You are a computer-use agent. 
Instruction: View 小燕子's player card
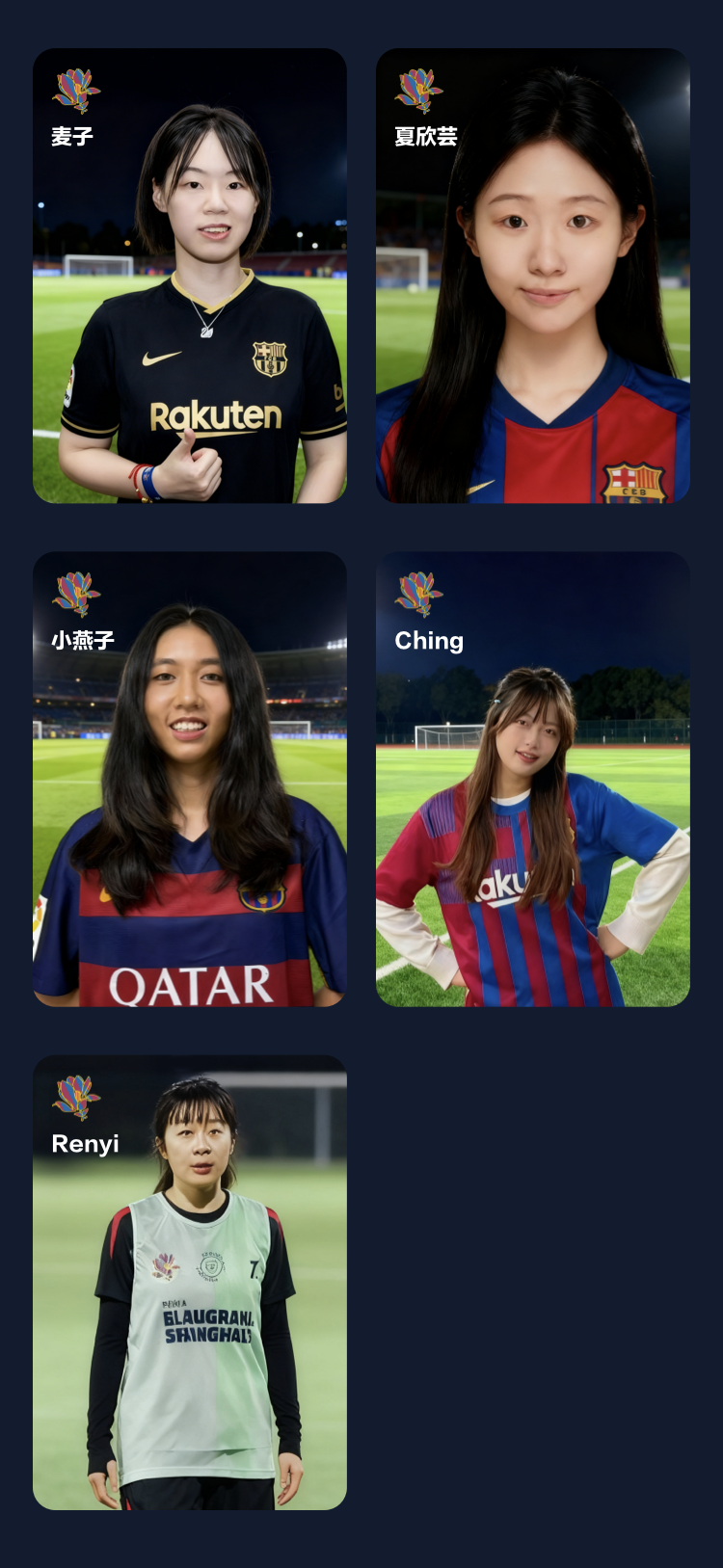[190, 779]
